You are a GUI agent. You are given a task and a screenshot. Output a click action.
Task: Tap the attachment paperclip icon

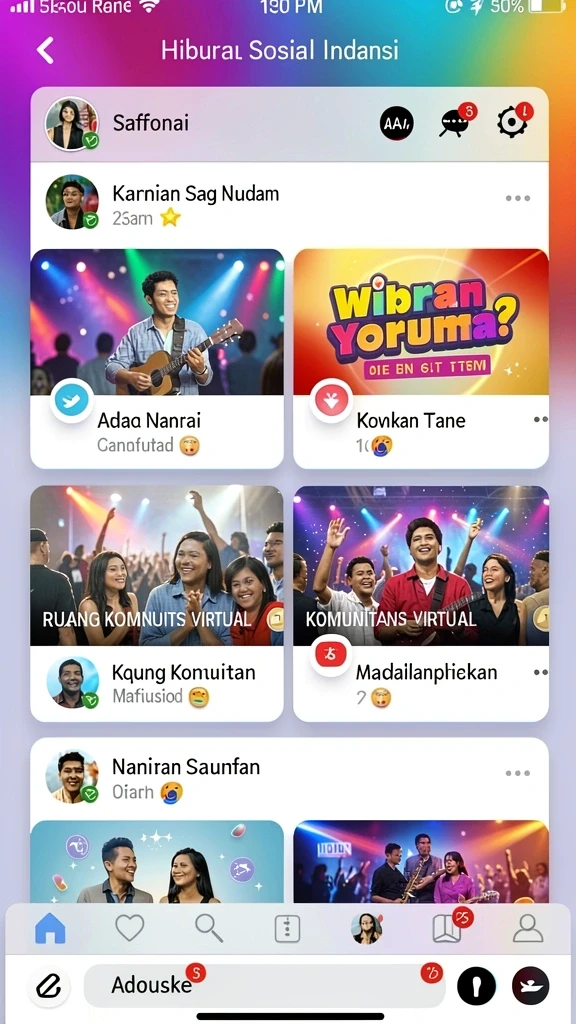[x=48, y=985]
